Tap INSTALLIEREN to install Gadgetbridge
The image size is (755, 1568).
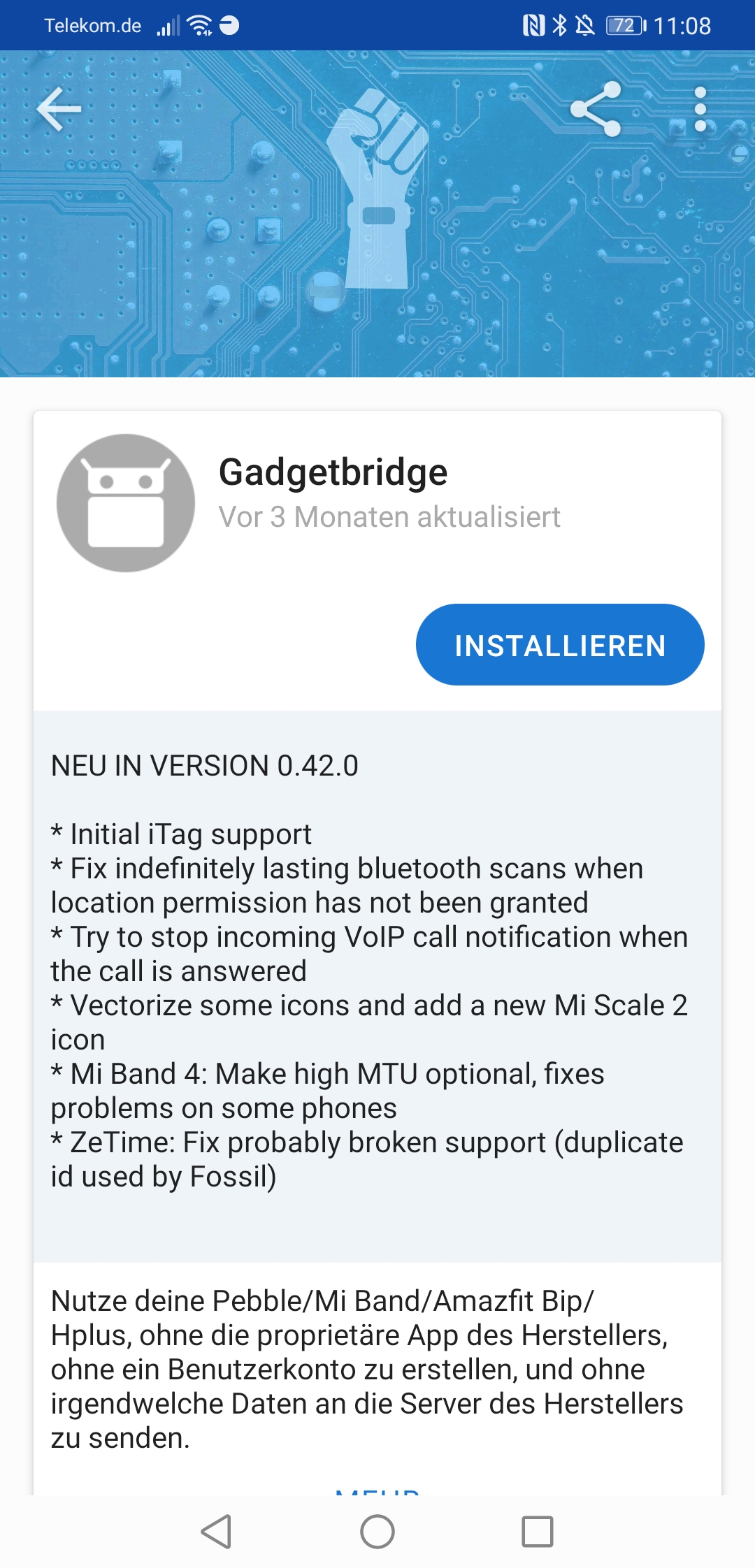[x=560, y=645]
